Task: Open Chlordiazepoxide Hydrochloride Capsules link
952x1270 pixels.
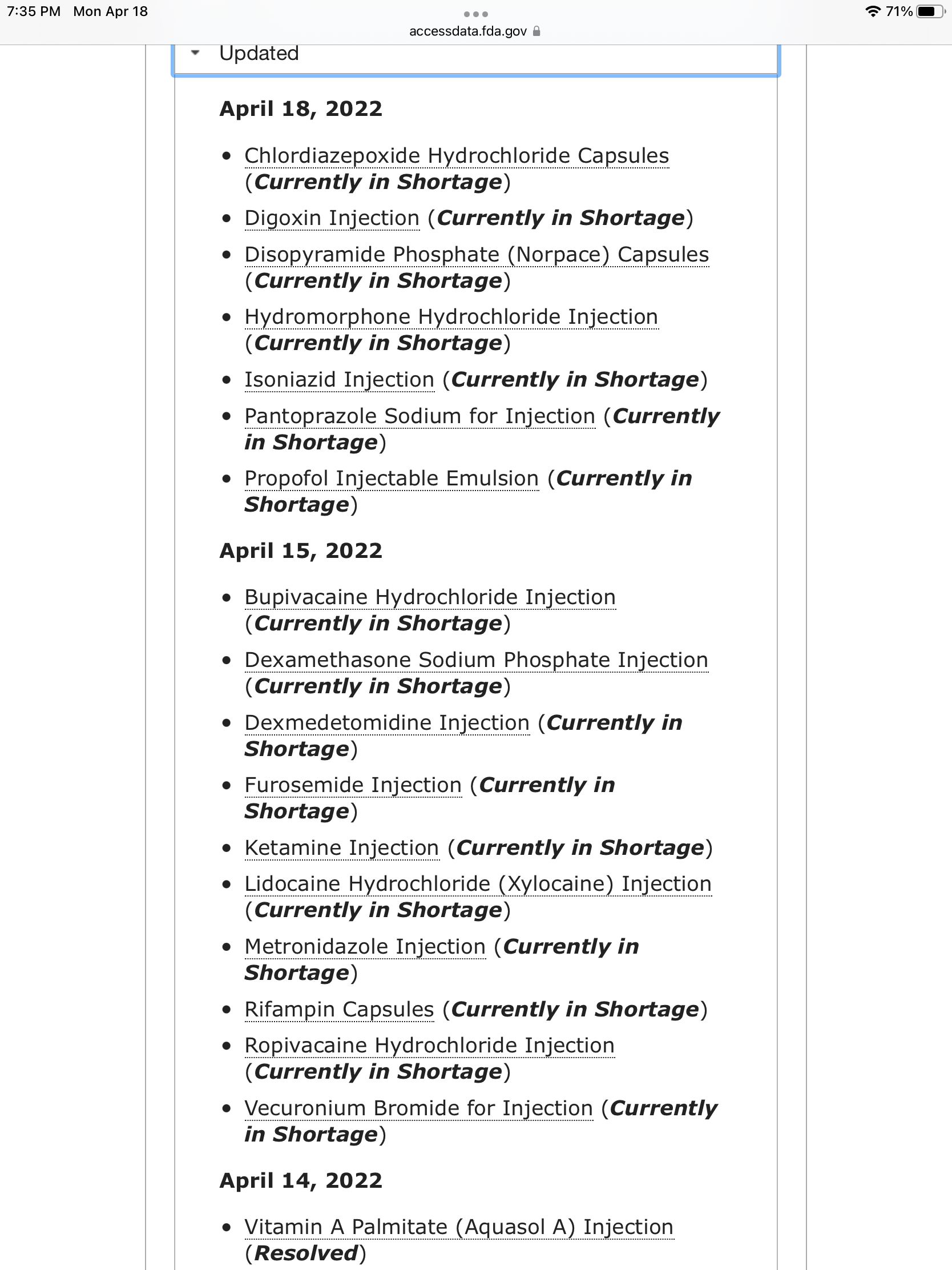Action: click(x=456, y=155)
